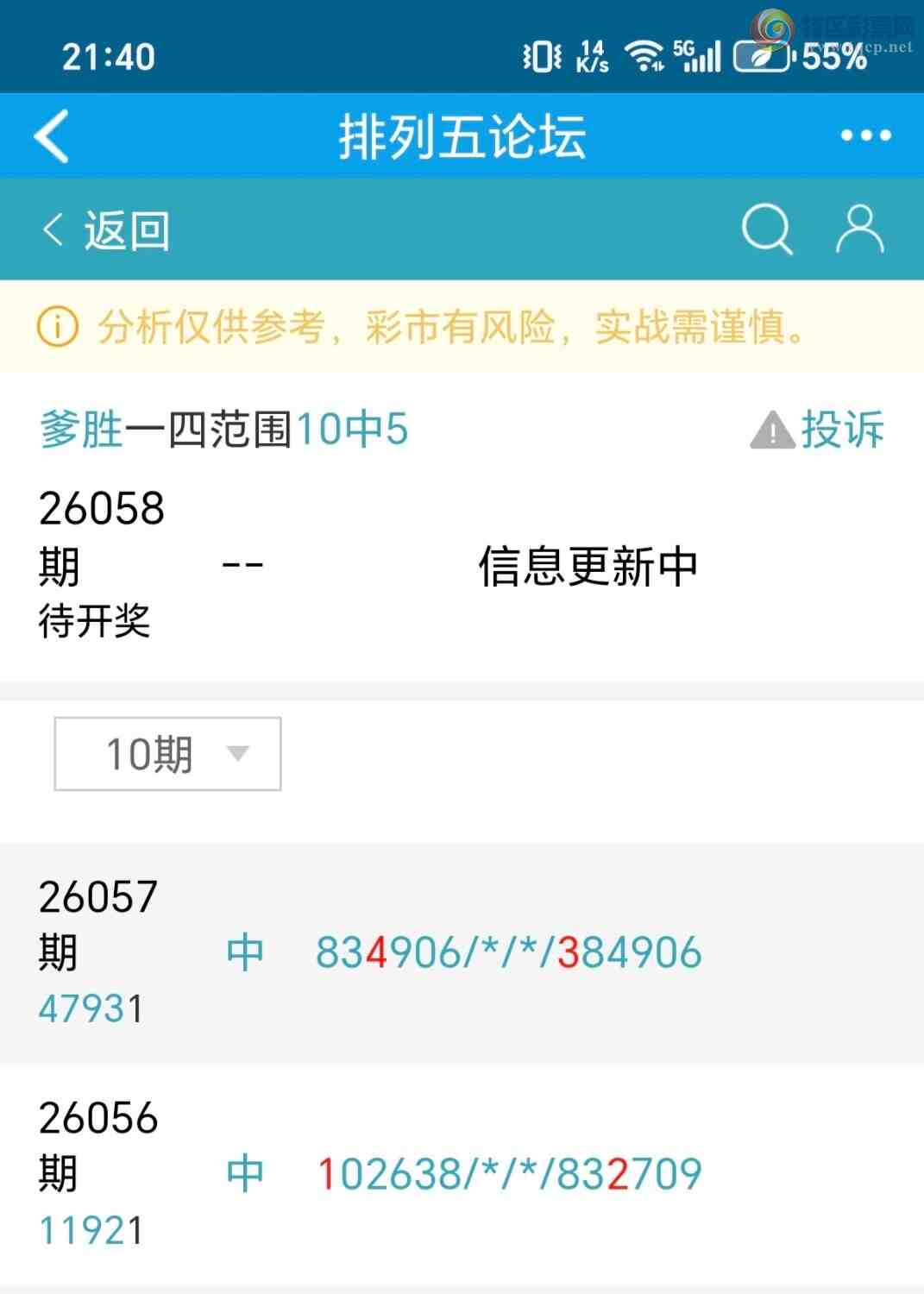Tap the 信息更新中 status text
924x1294 pixels.
click(588, 565)
